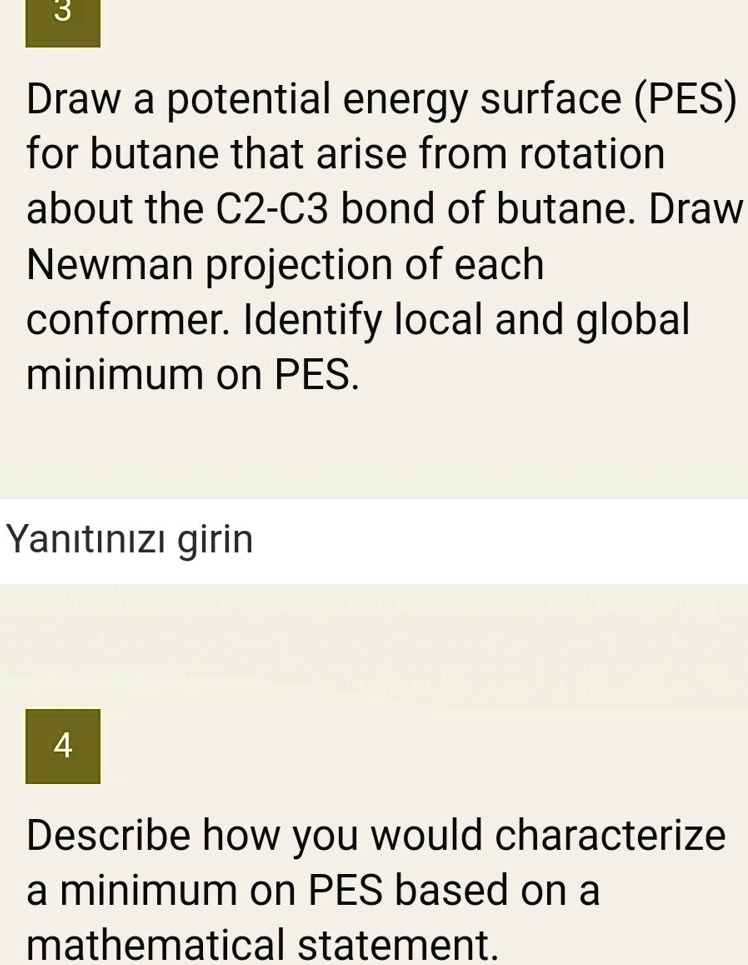This screenshot has height=965, width=748.
Task: Select the text Yanıtınızı girin
Action: pos(128,538)
